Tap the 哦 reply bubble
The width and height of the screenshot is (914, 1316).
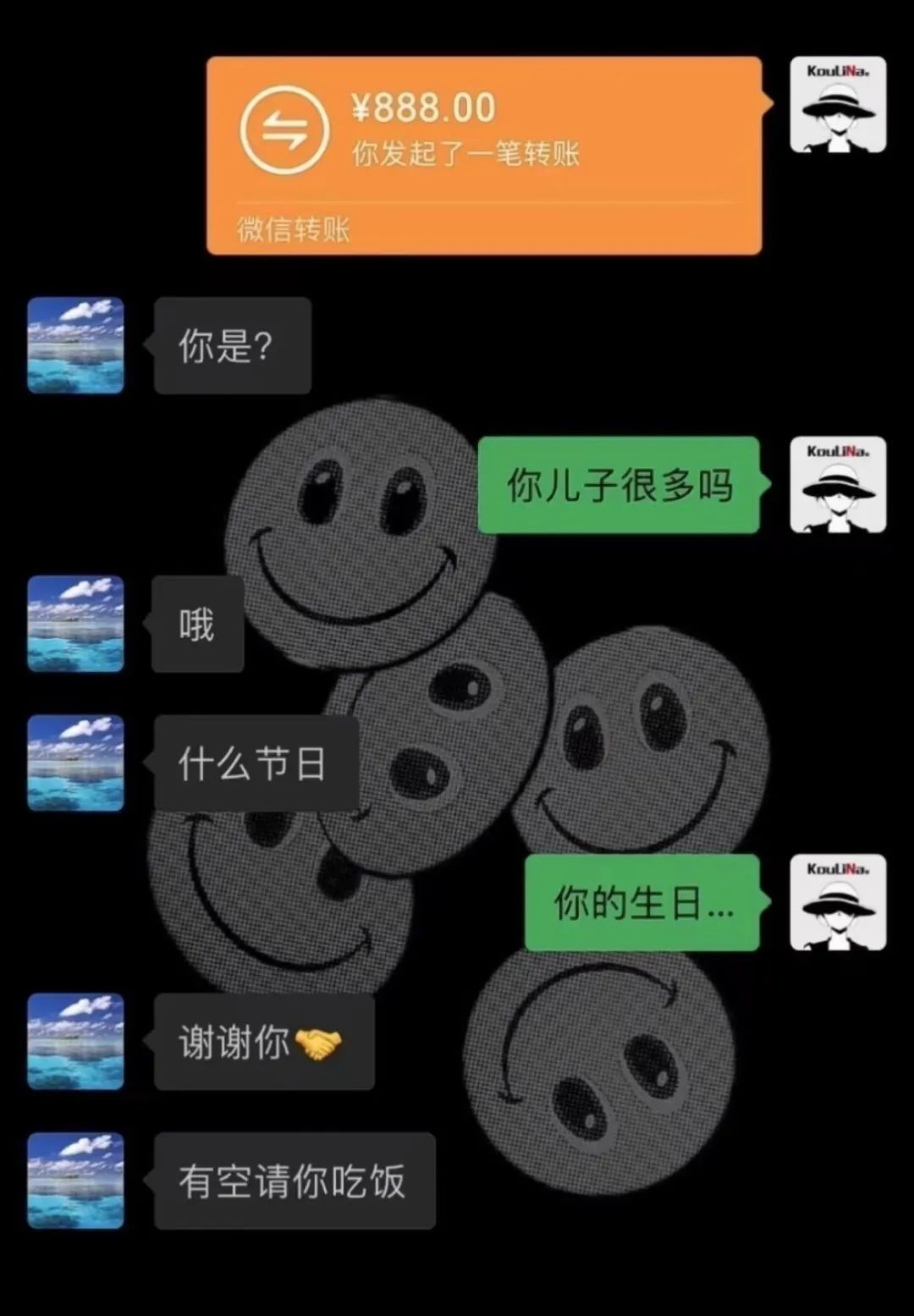(x=196, y=625)
